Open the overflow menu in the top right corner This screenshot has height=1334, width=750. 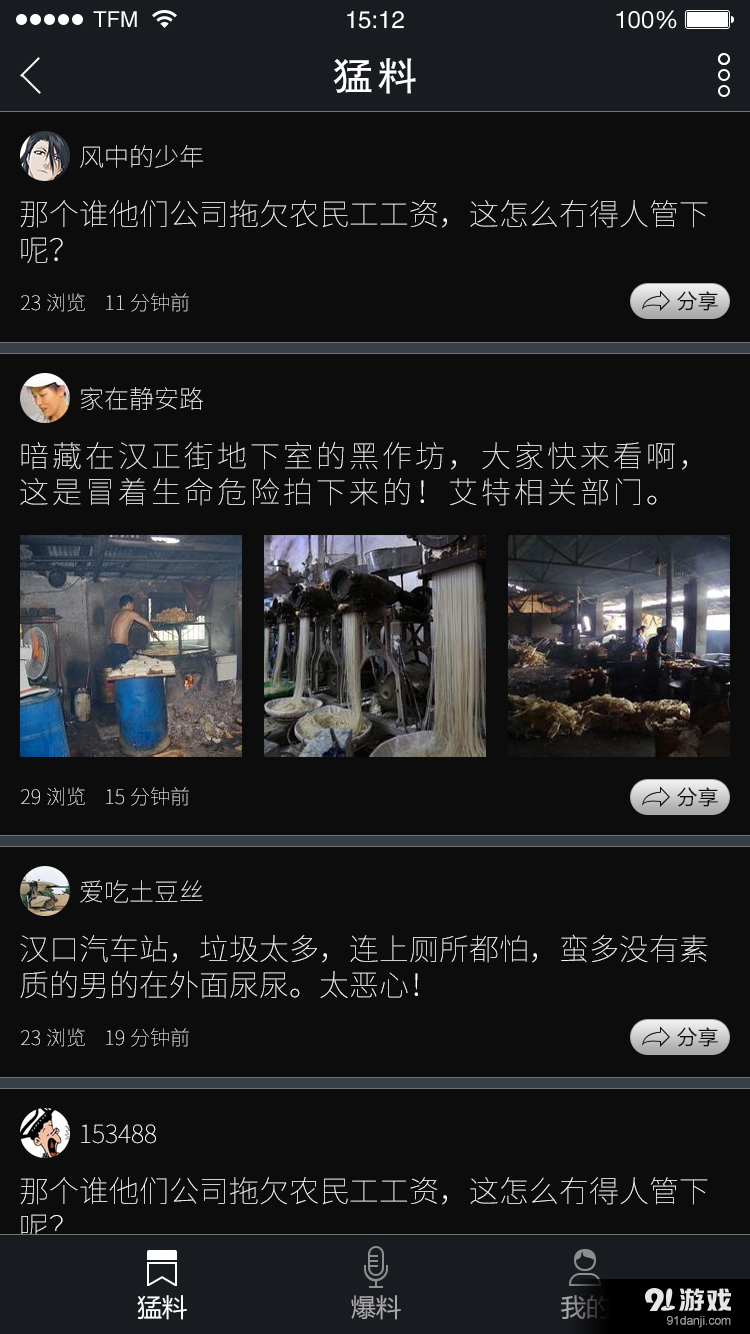(x=723, y=75)
